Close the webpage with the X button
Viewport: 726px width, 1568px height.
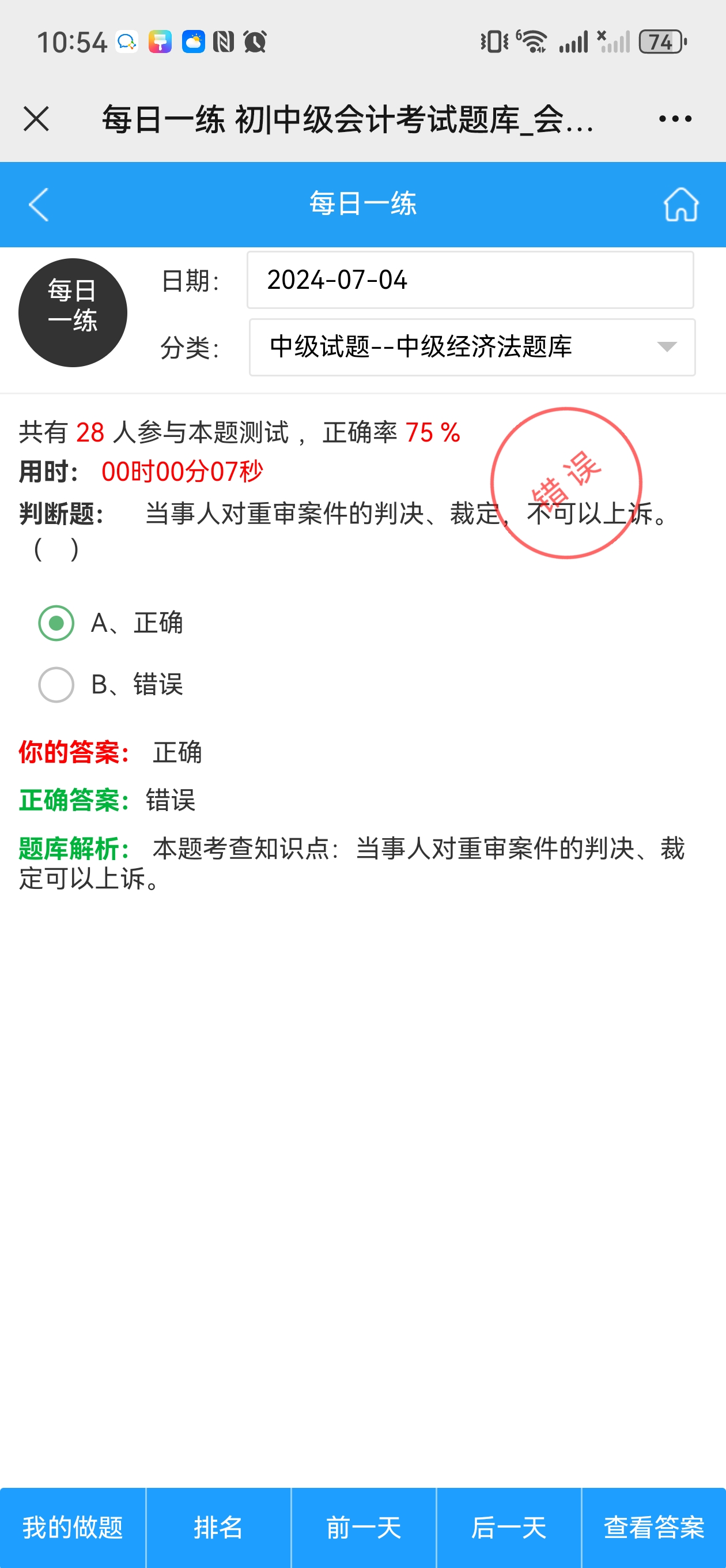pyautogui.click(x=36, y=119)
